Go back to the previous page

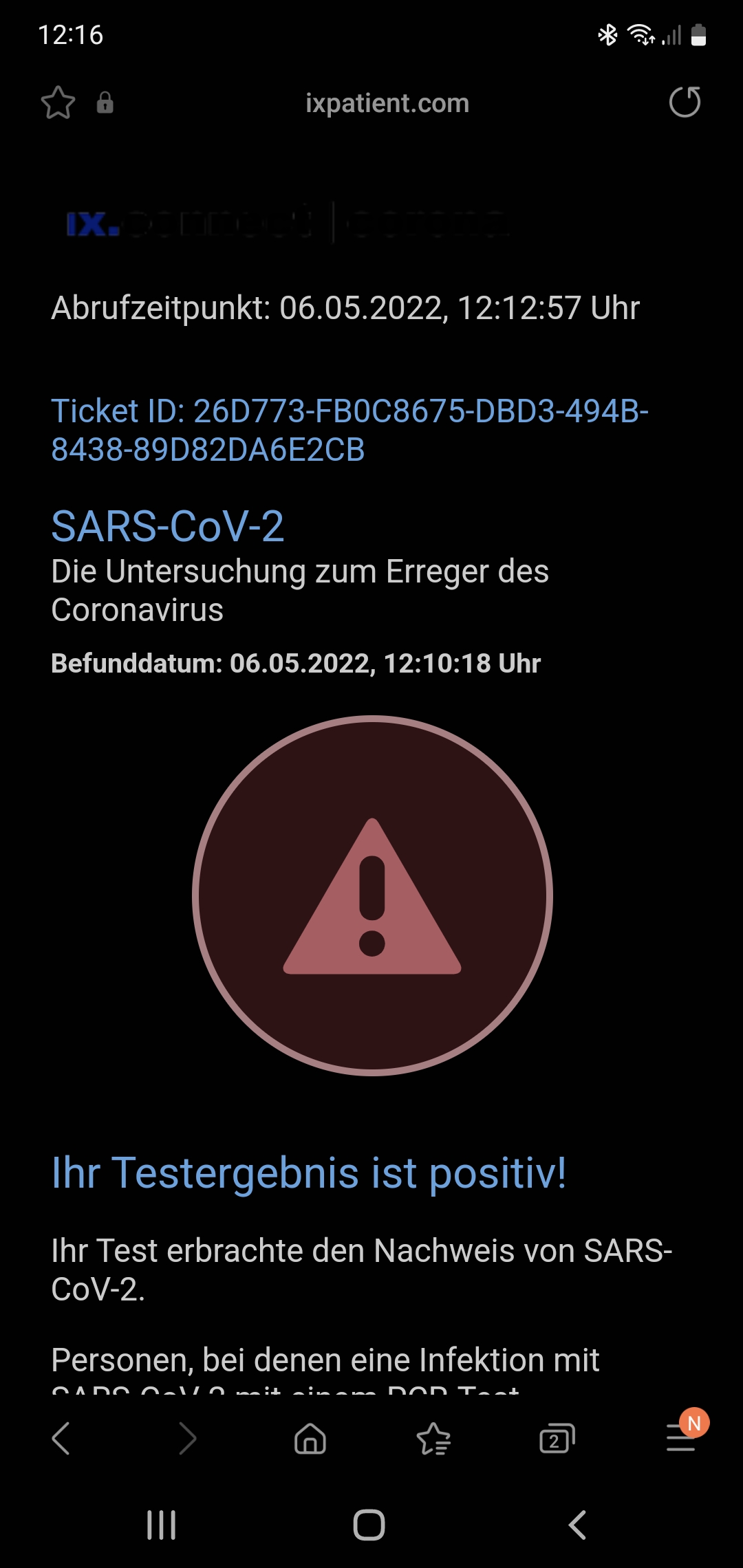[61, 1439]
